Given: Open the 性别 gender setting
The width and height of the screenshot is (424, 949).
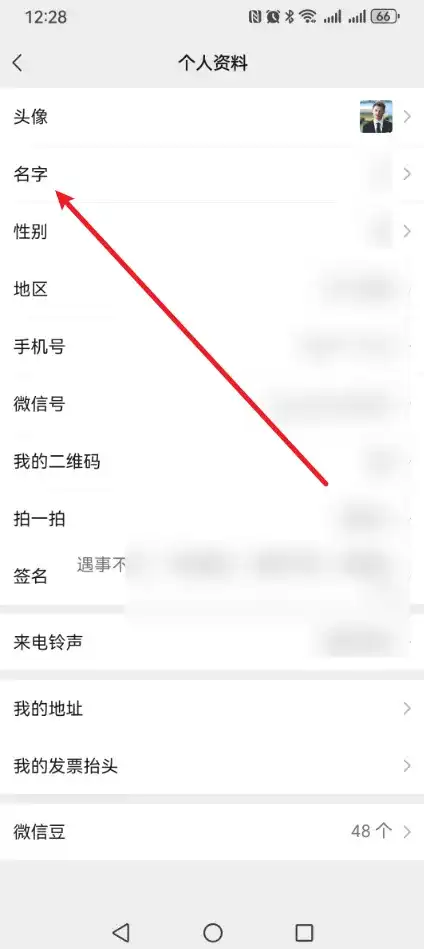Looking at the screenshot, I should tap(212, 232).
